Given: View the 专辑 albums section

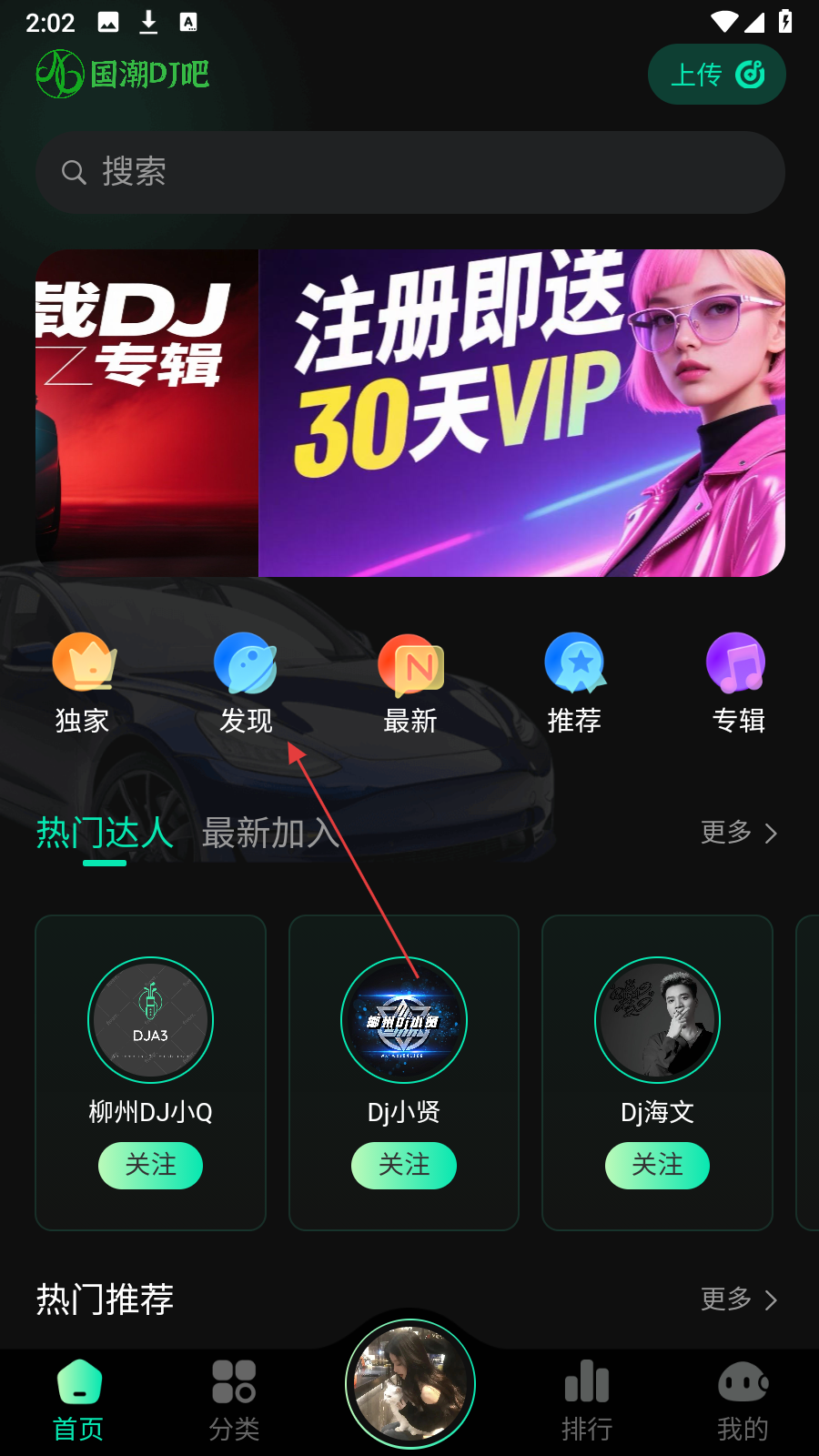Looking at the screenshot, I should (738, 684).
